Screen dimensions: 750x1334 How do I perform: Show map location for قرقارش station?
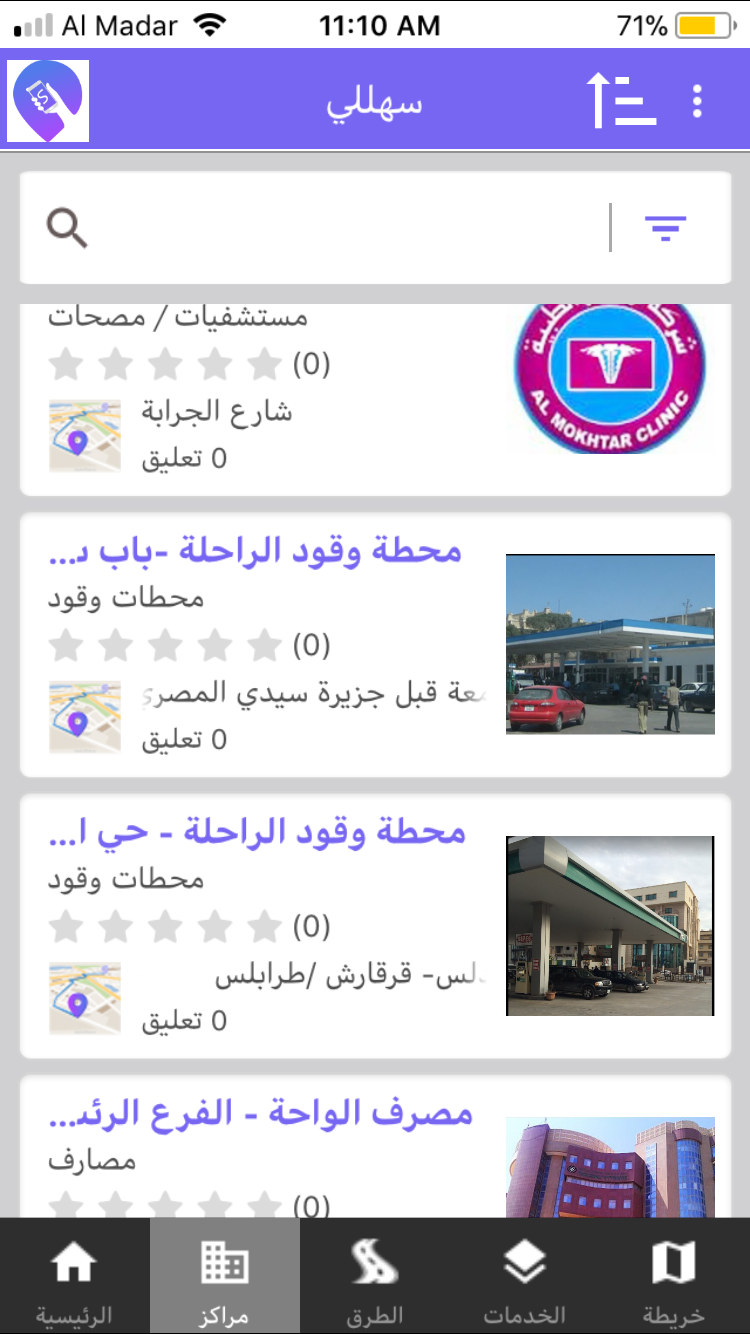(85, 998)
